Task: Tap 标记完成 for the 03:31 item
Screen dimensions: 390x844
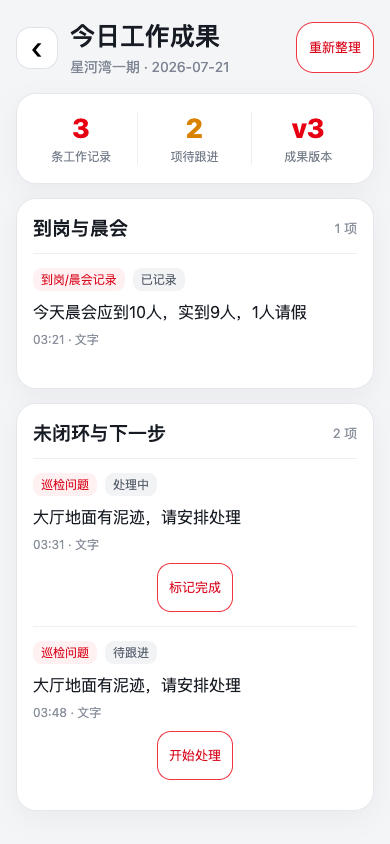Action: pyautogui.click(x=195, y=587)
